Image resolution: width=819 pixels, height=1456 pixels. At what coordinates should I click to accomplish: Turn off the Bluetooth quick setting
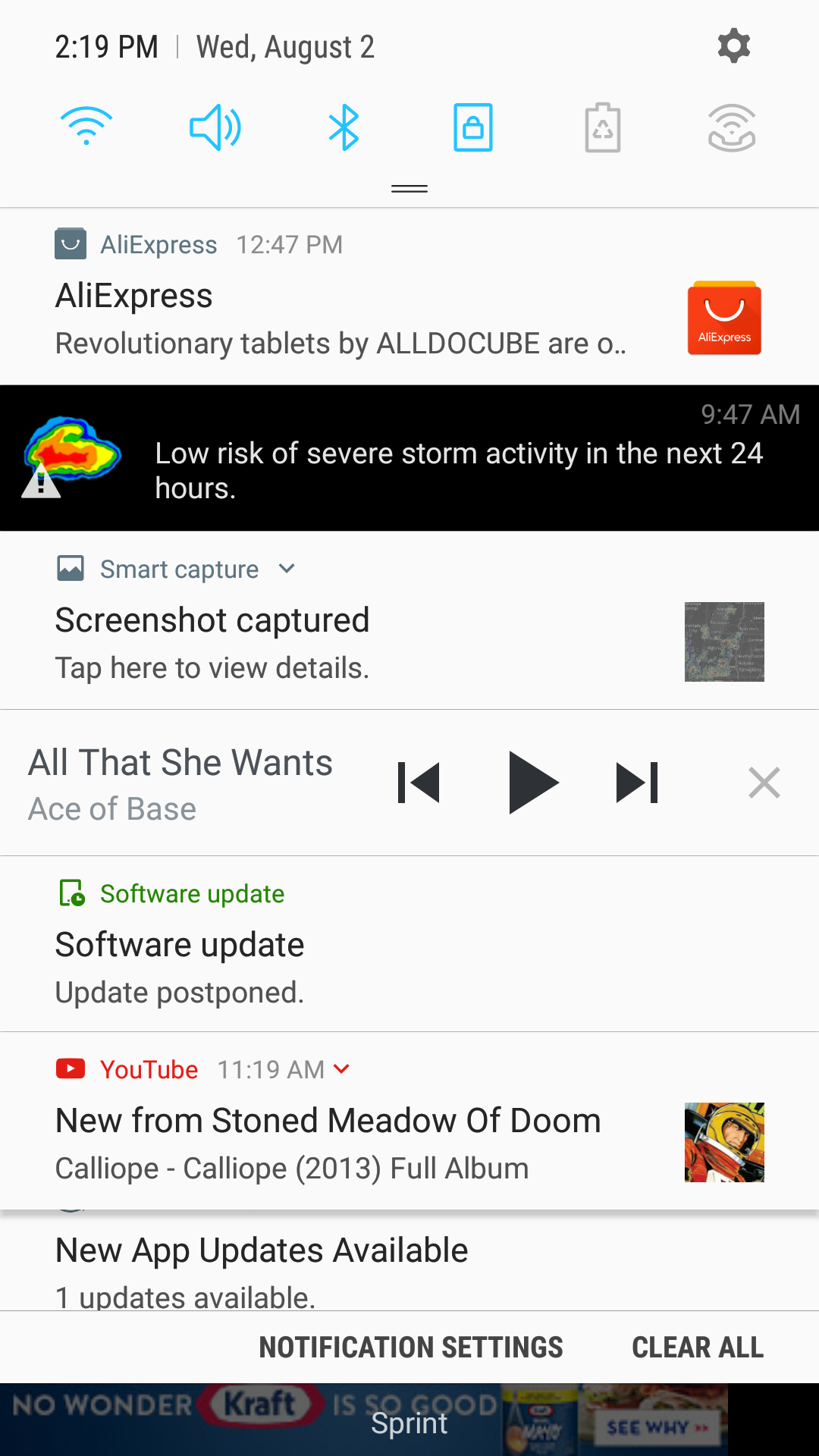pyautogui.click(x=344, y=127)
